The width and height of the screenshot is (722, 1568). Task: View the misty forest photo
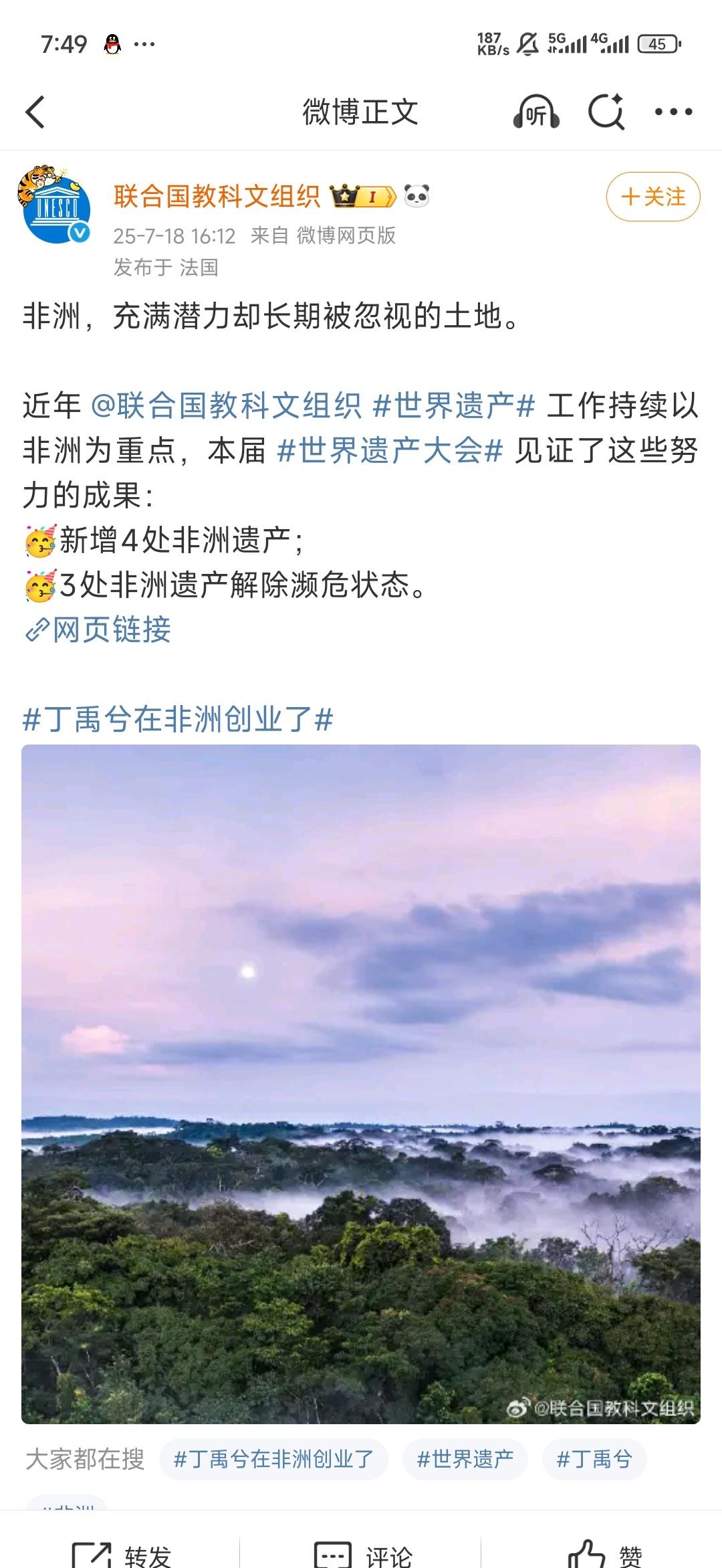click(361, 1084)
